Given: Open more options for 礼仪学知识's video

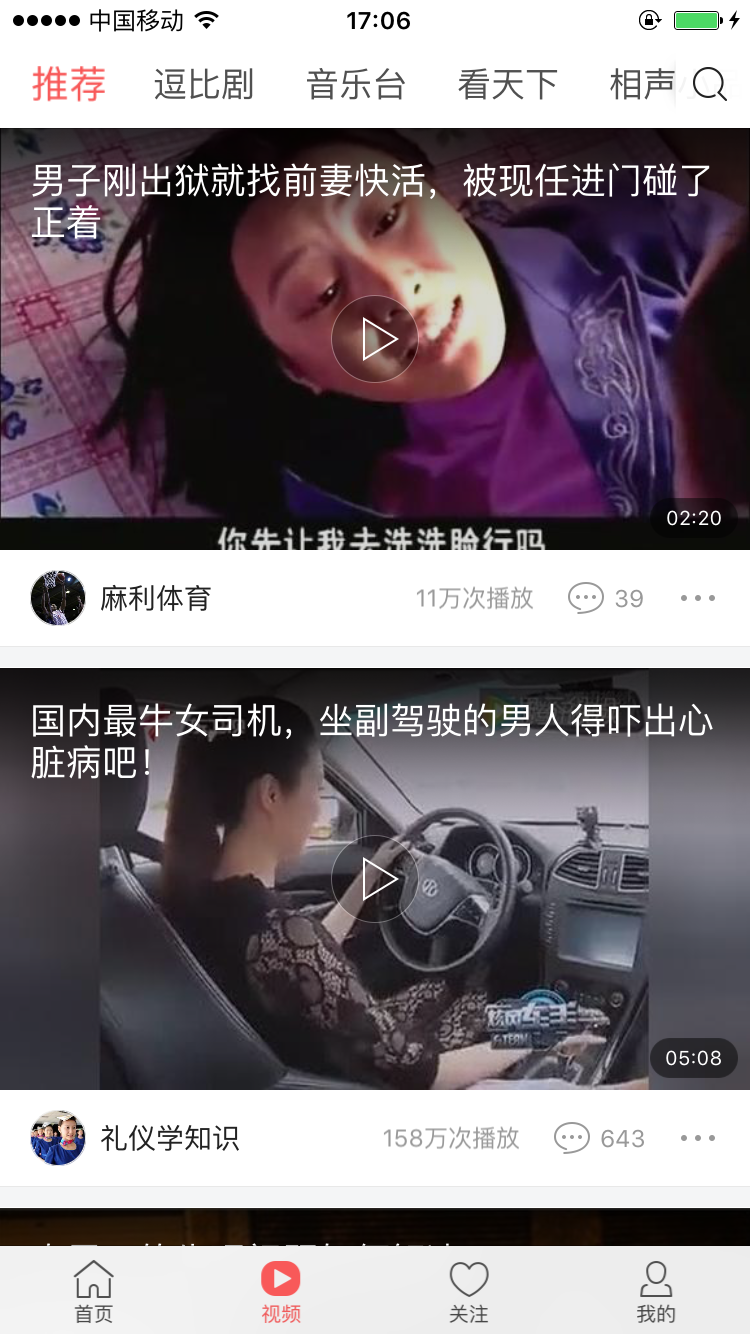Looking at the screenshot, I should (x=698, y=1138).
